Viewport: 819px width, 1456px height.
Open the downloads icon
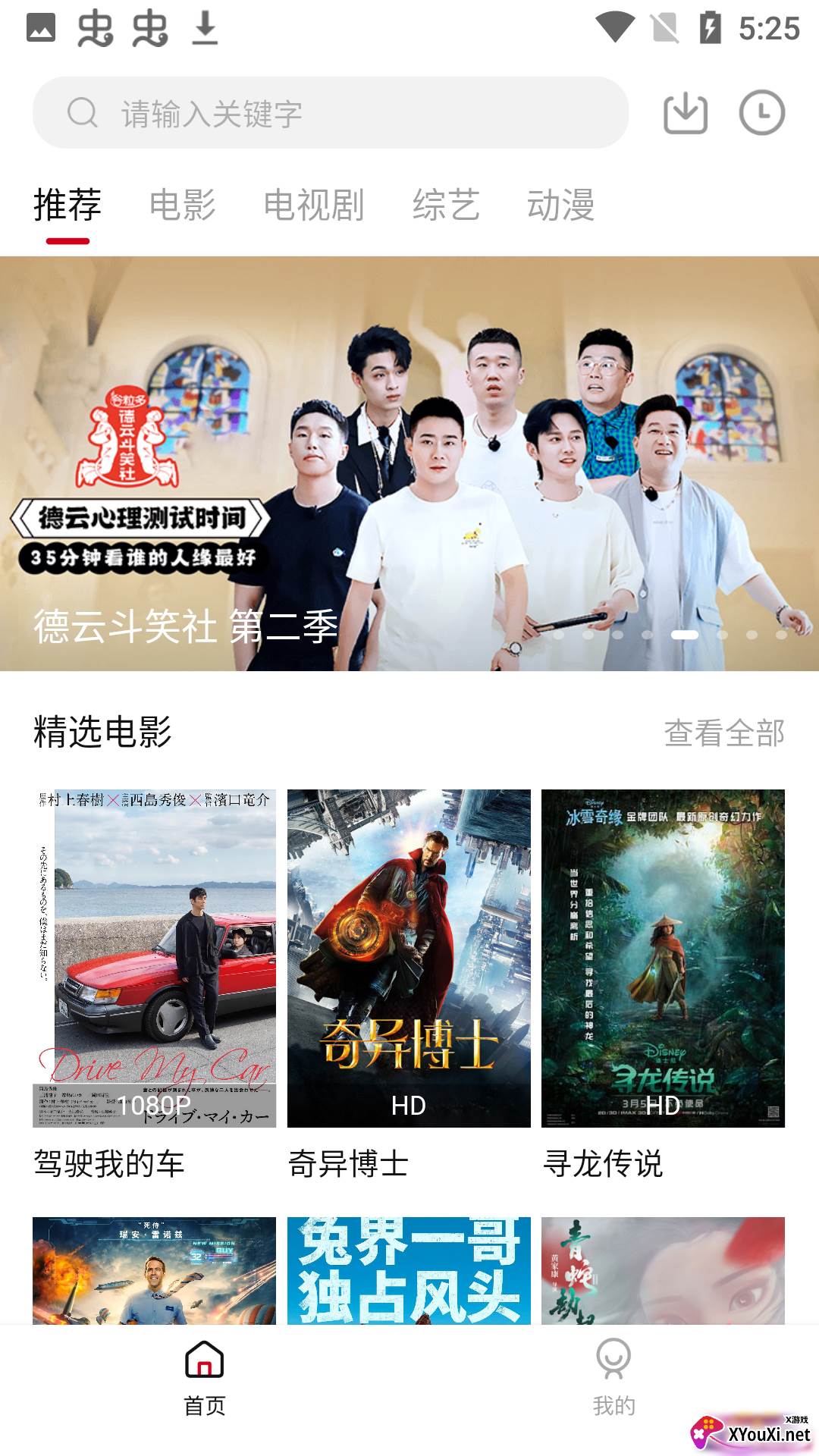click(686, 114)
